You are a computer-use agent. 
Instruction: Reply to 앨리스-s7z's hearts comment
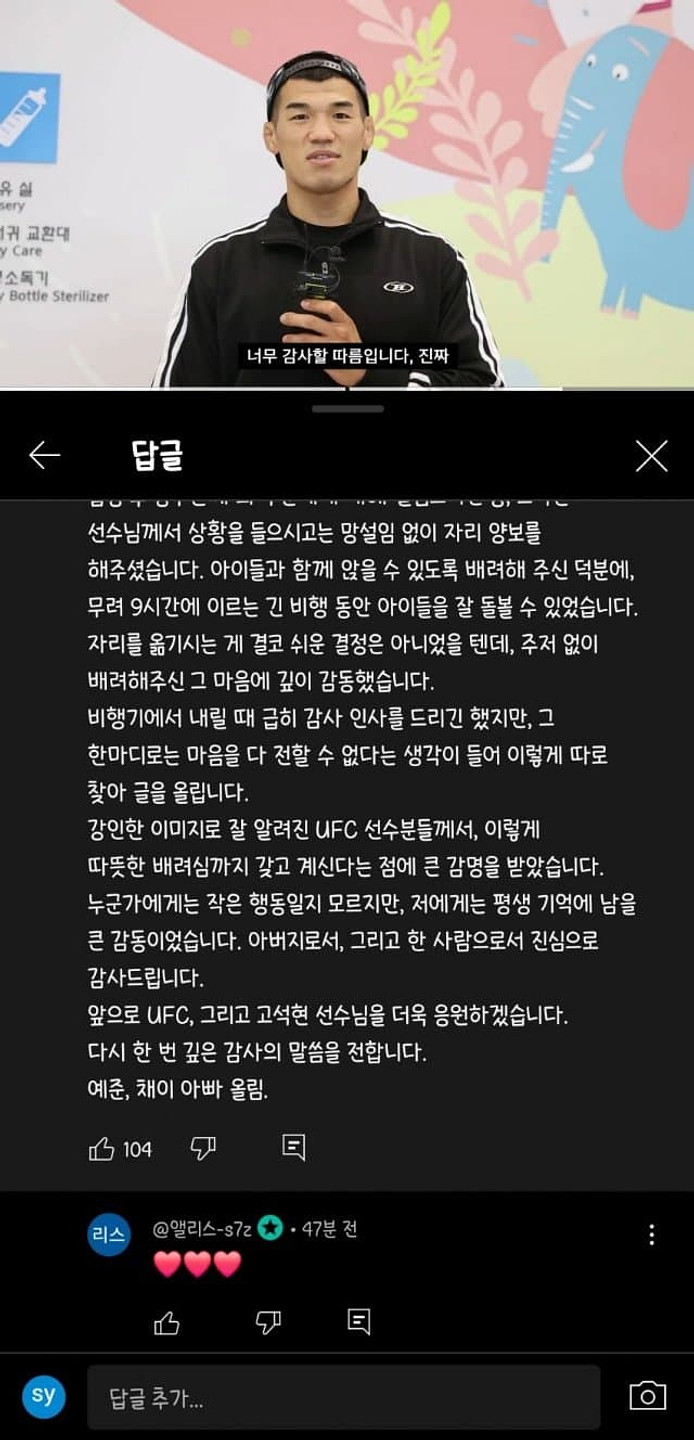click(x=359, y=1321)
